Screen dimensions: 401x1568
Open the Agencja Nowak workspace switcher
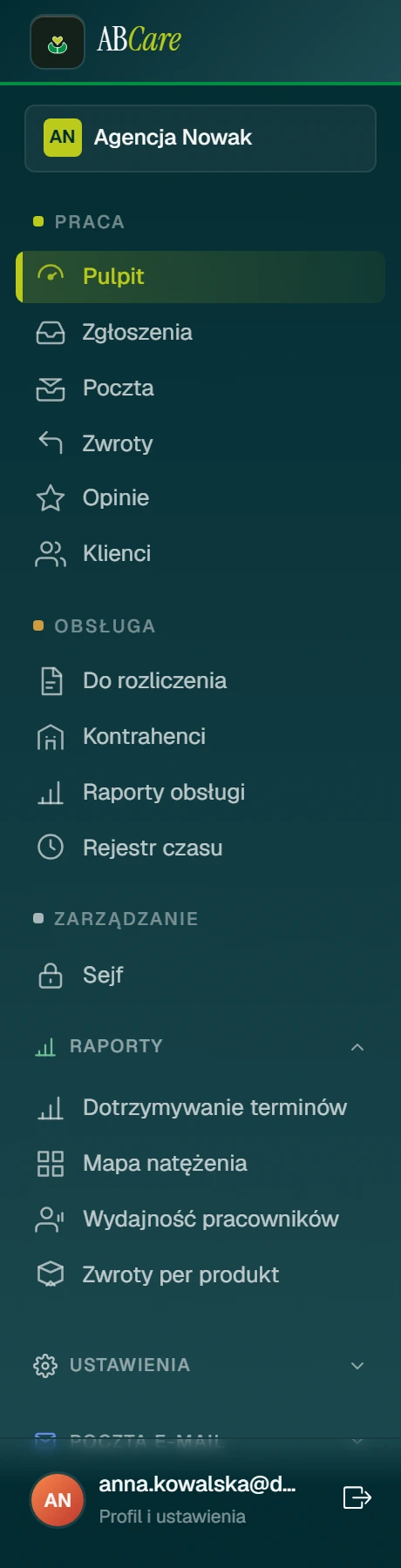200,138
